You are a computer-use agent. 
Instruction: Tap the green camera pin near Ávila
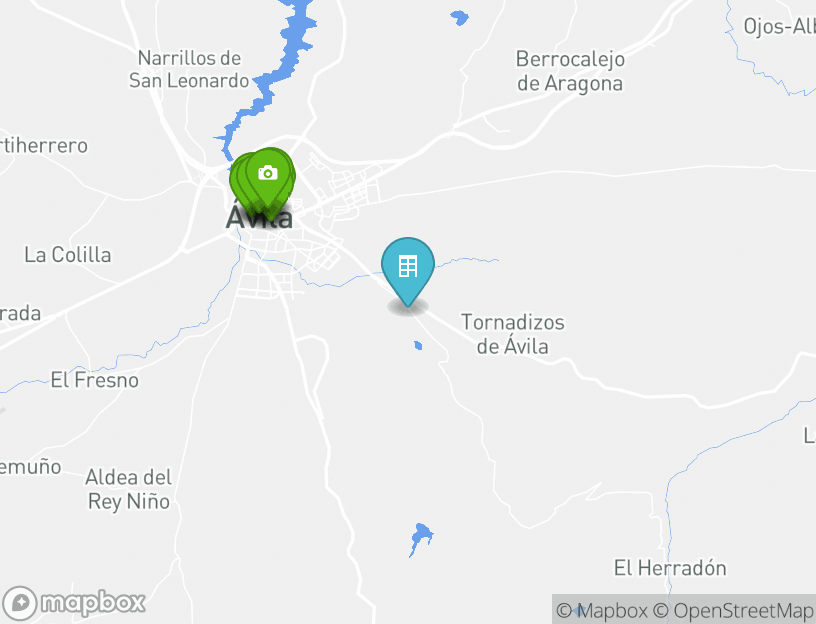[x=268, y=174]
